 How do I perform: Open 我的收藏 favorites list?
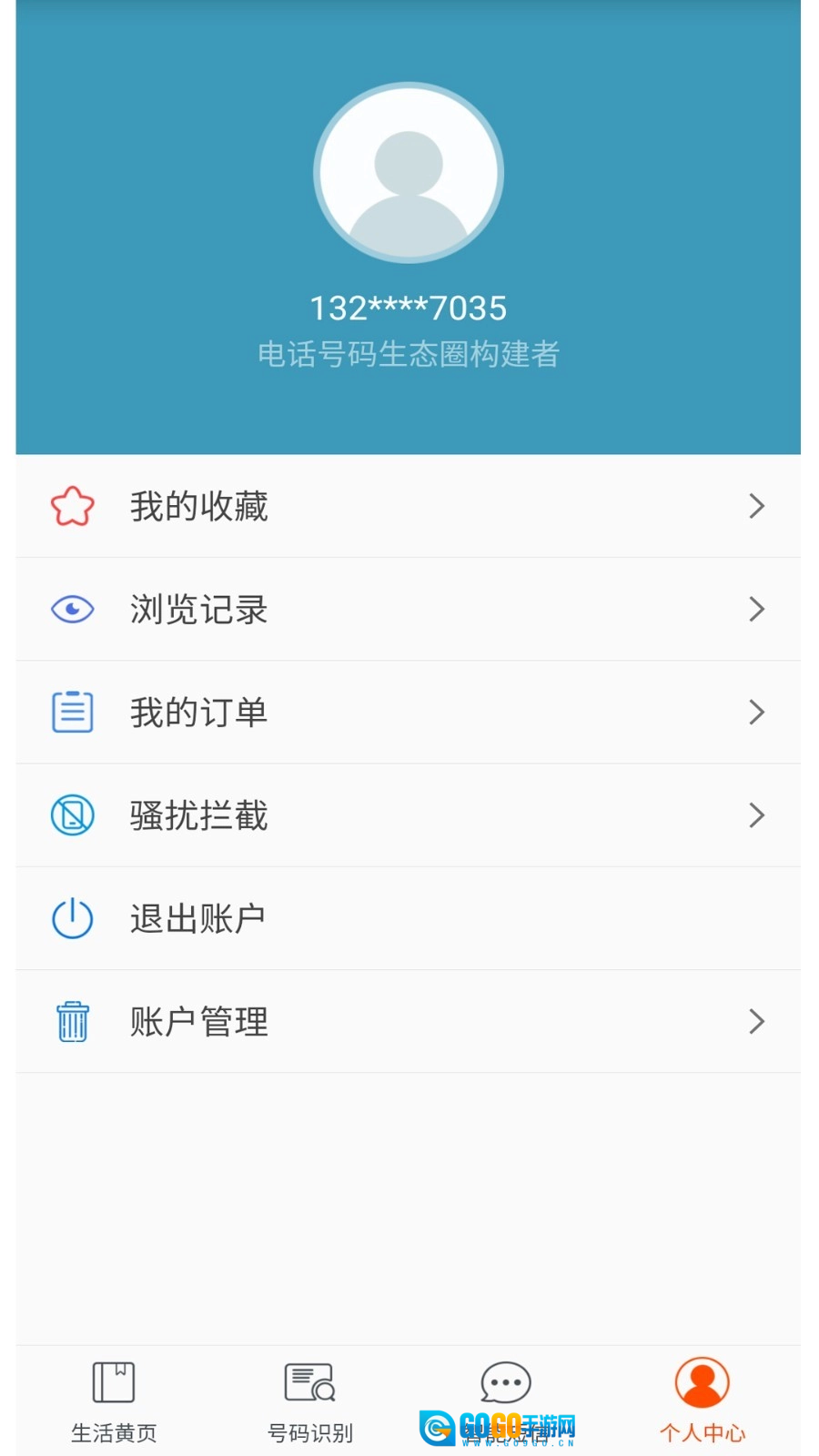pyautogui.click(x=408, y=506)
